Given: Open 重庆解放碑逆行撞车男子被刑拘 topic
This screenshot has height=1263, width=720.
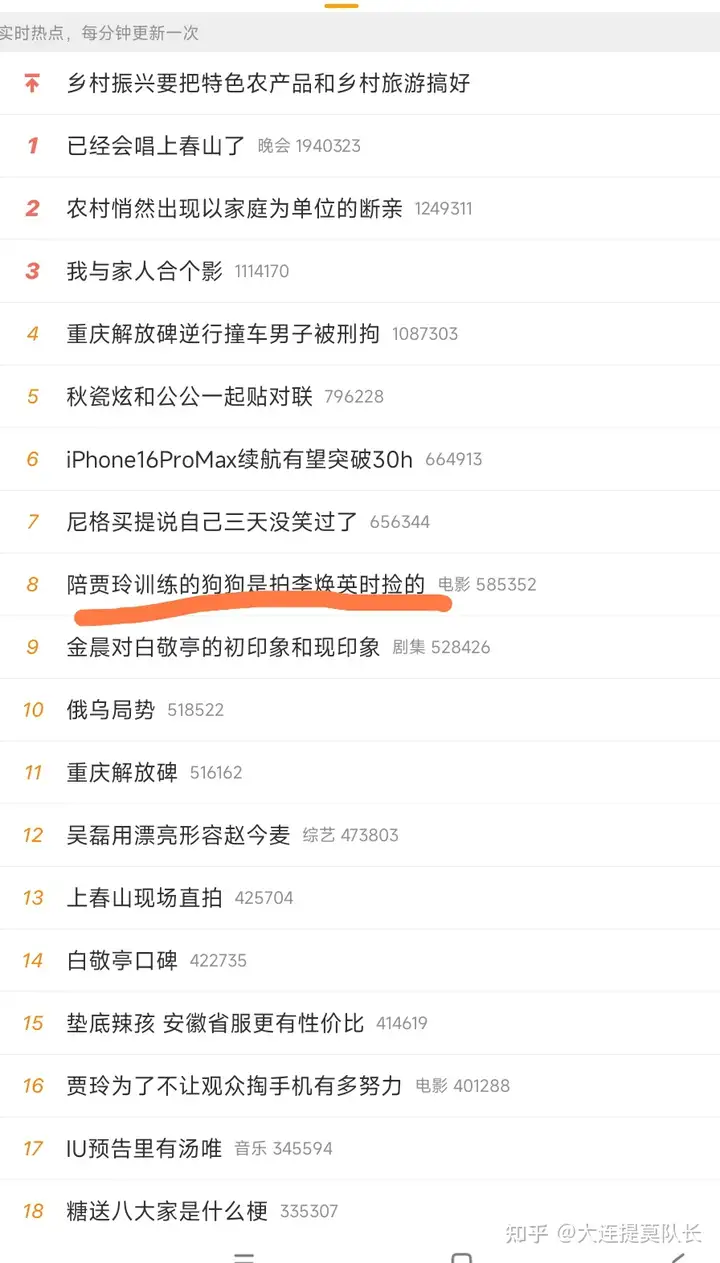Looking at the screenshot, I should [223, 334].
